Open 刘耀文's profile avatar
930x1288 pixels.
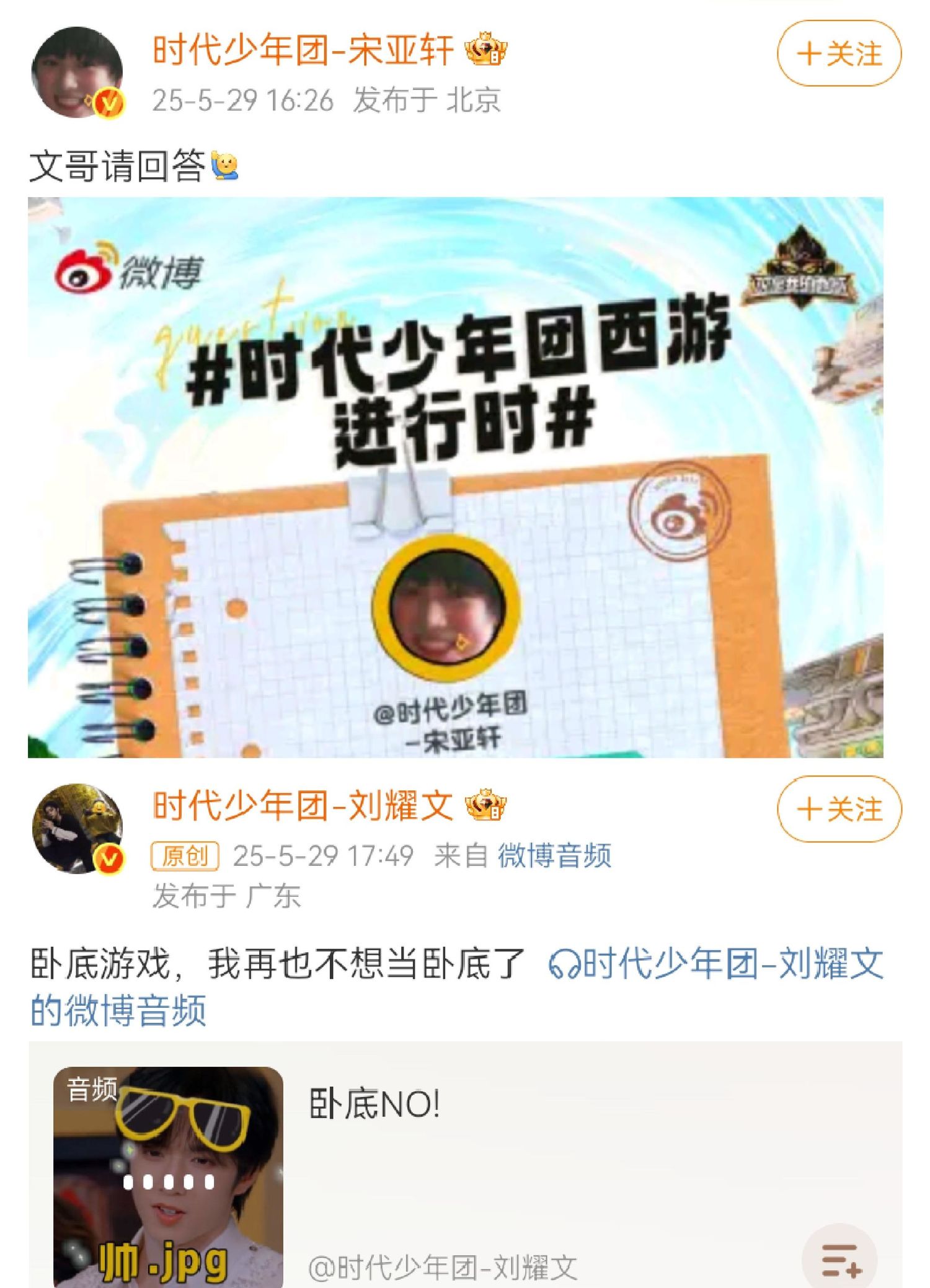click(x=77, y=829)
